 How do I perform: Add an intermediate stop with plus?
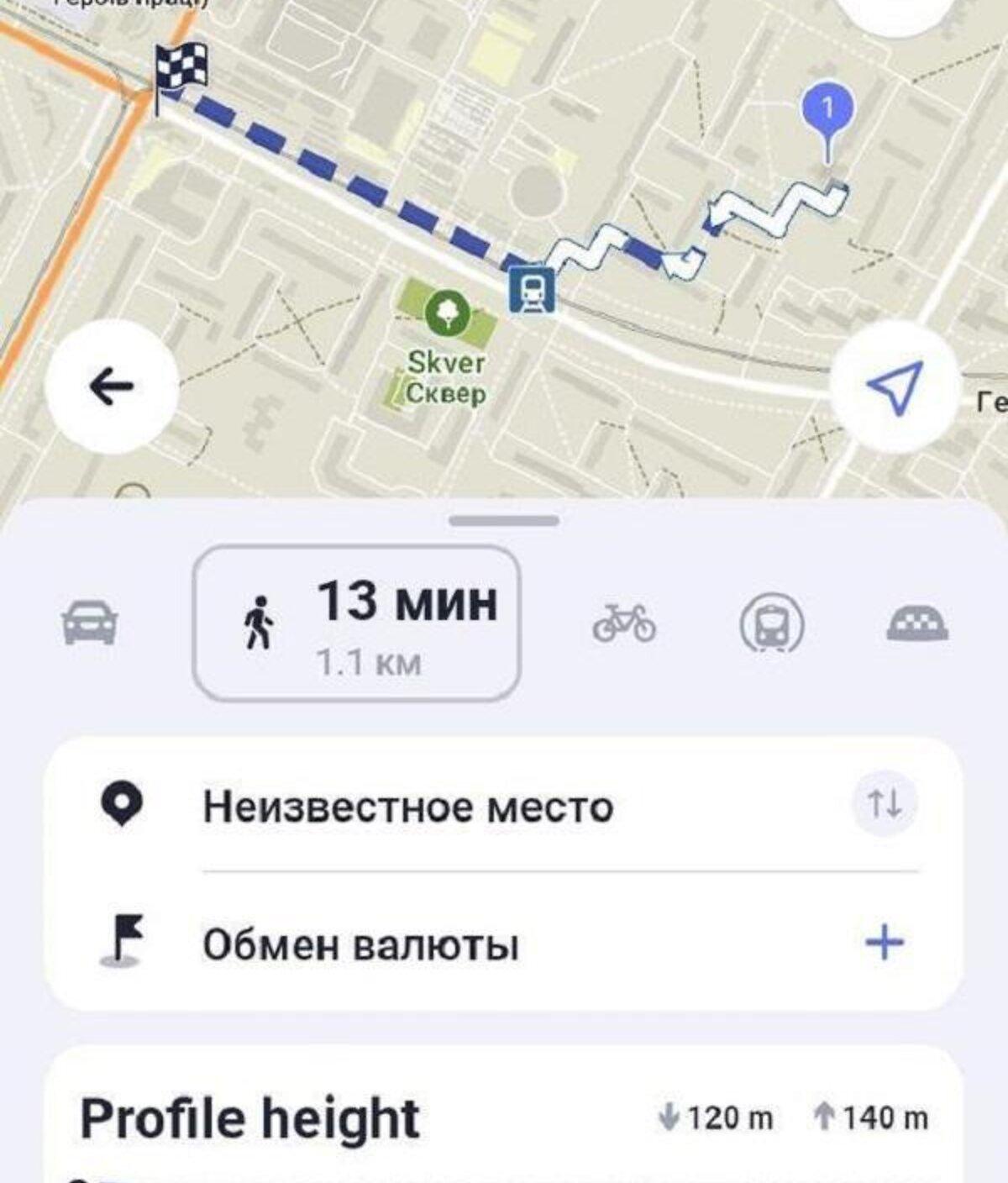[x=885, y=943]
